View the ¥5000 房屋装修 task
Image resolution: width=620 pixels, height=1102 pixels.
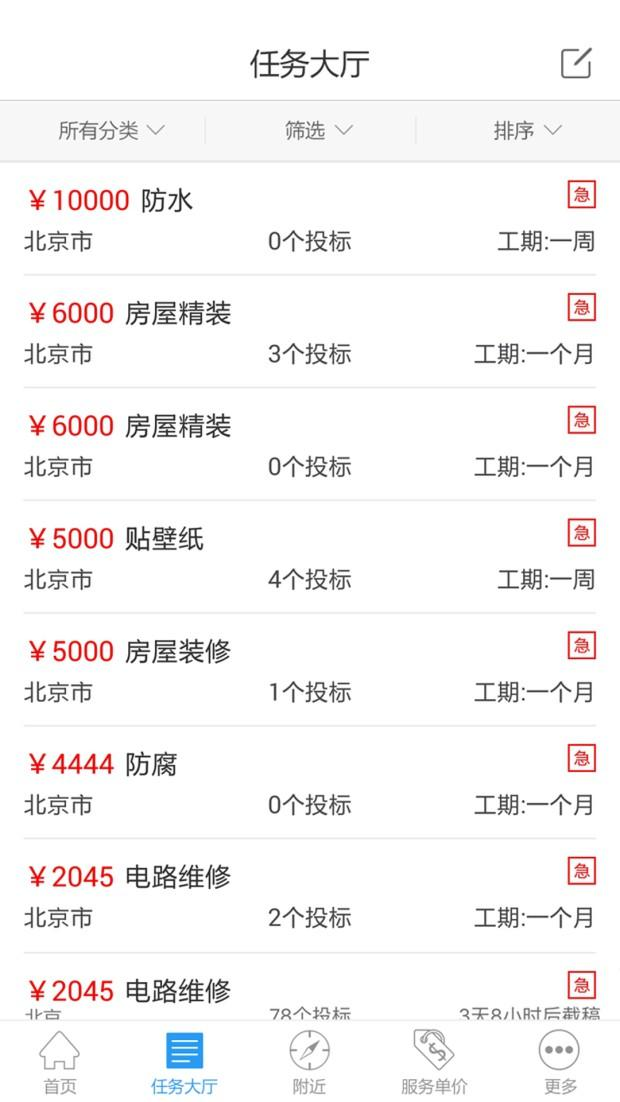click(x=310, y=670)
